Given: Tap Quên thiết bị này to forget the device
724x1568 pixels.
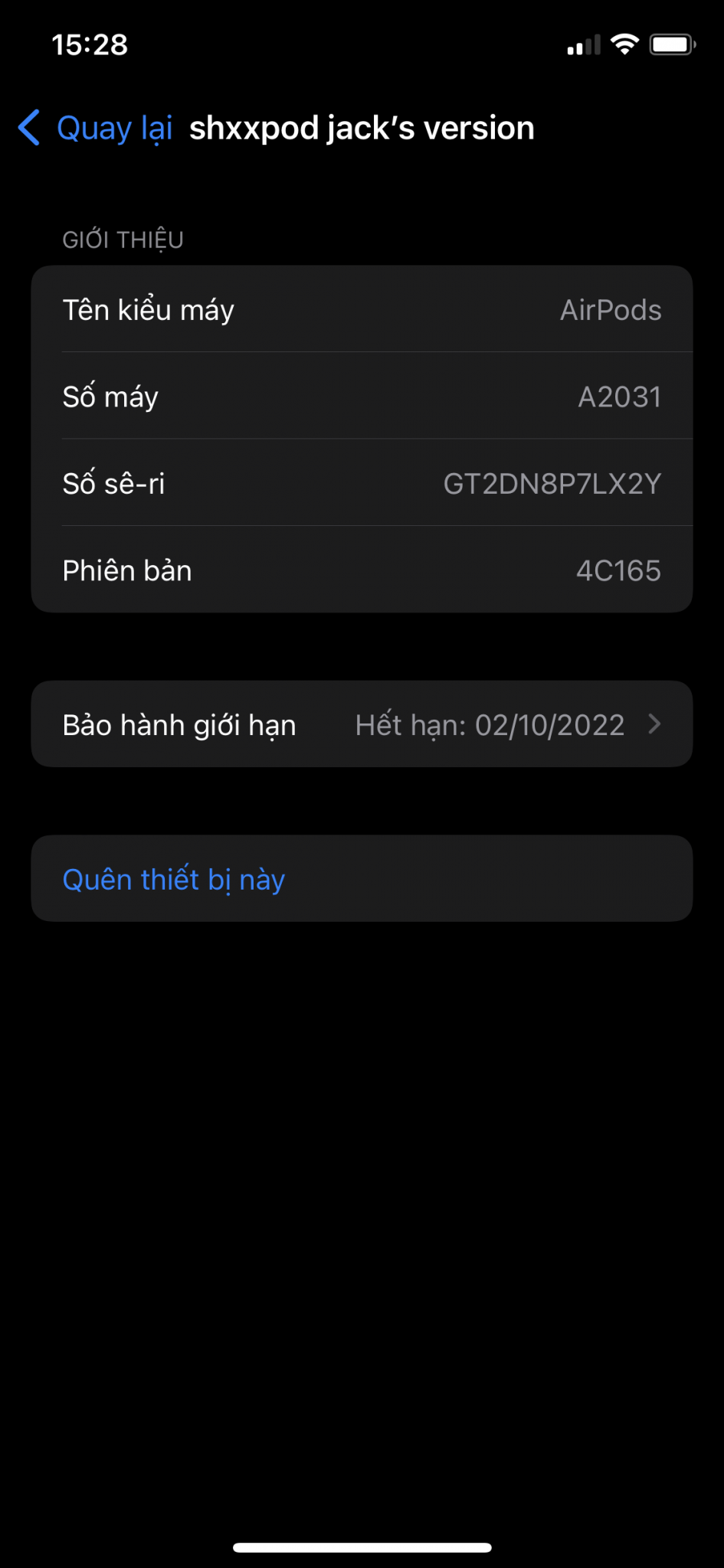Looking at the screenshot, I should point(174,879).
